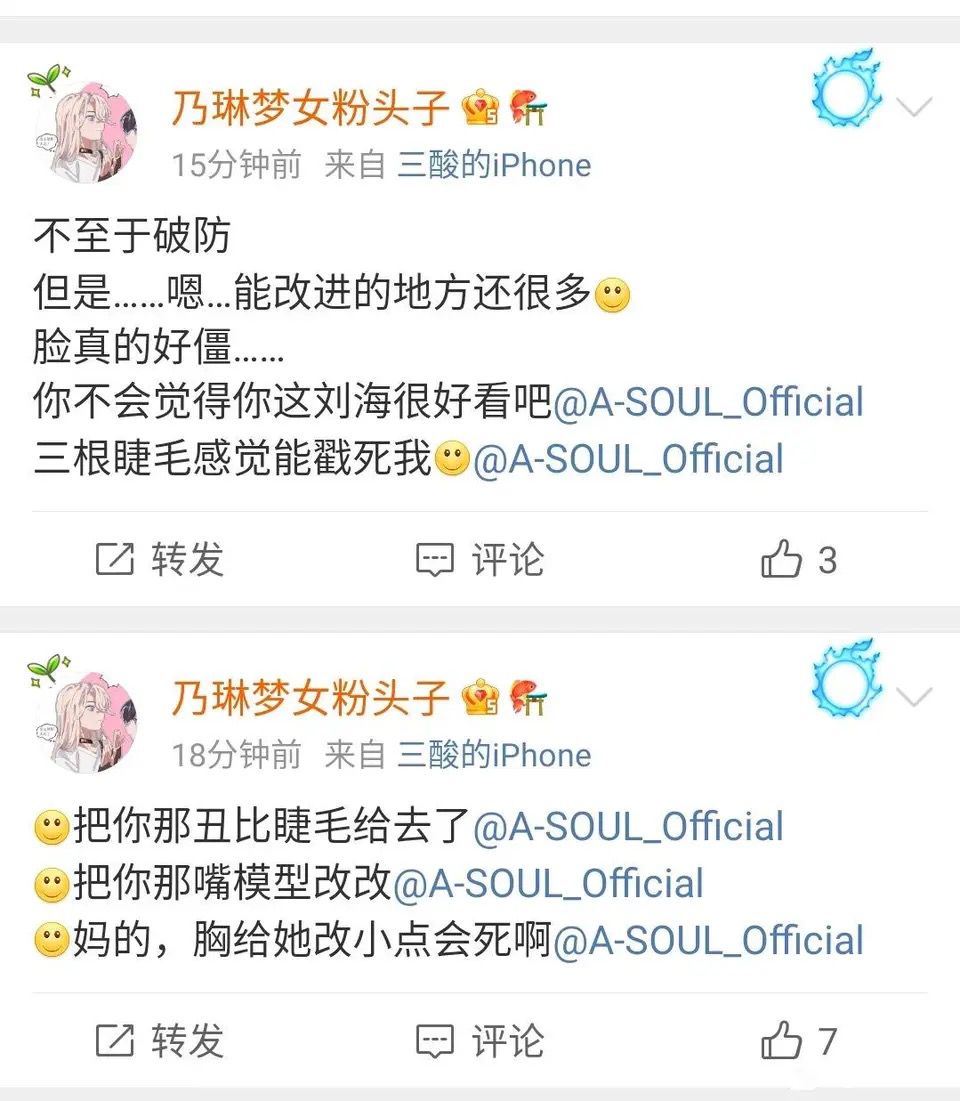The width and height of the screenshot is (960, 1101).
Task: Tap the 三酸的iPhone source on the 18分钟前 post
Action: click(x=494, y=755)
